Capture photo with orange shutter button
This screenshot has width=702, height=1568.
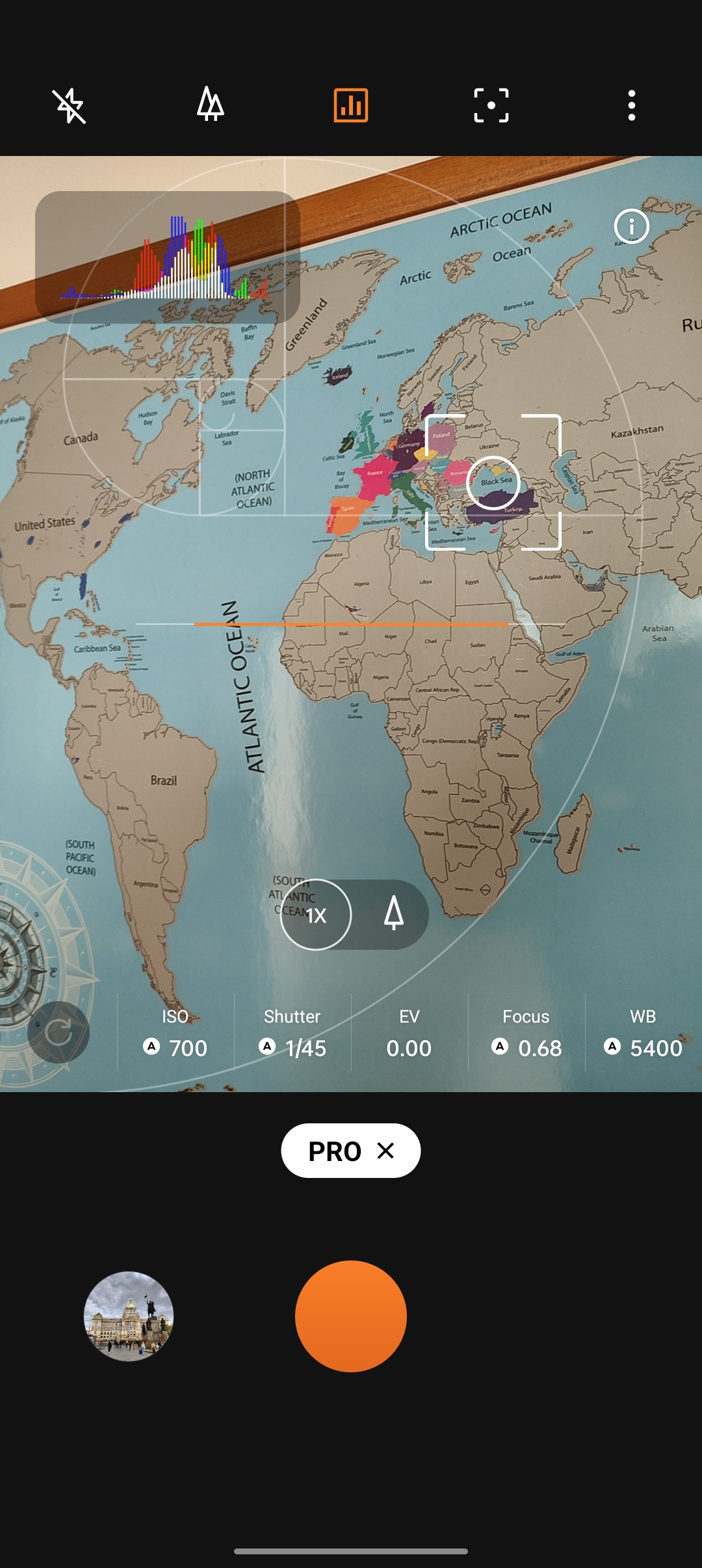pos(351,1316)
